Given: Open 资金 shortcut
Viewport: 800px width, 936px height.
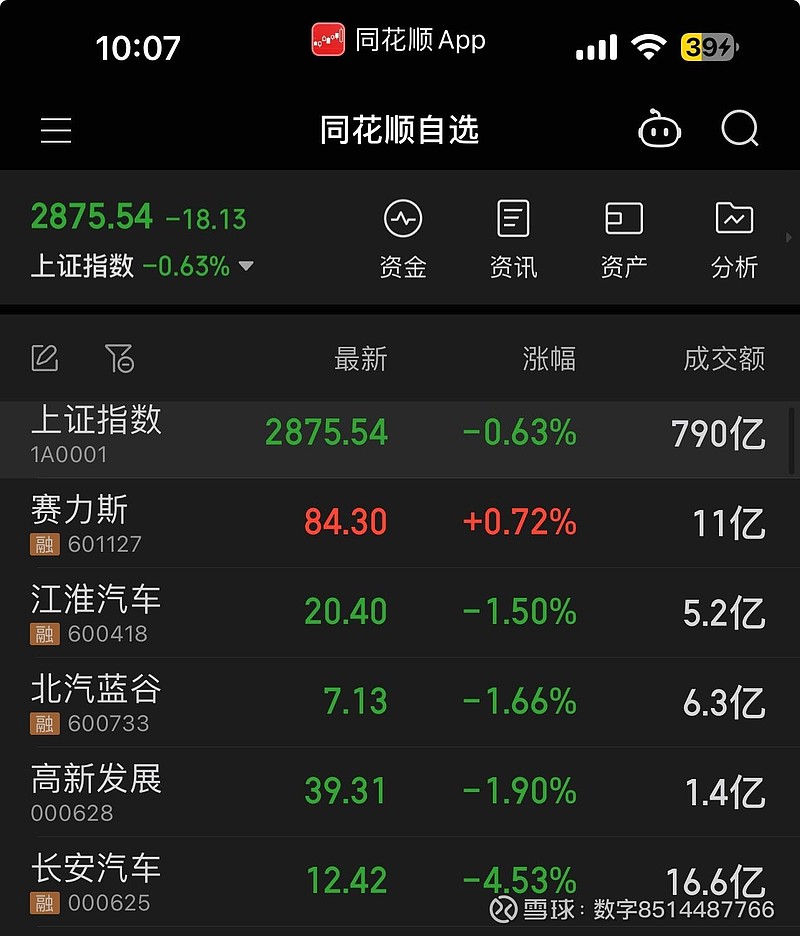Looking at the screenshot, I should pyautogui.click(x=403, y=239).
